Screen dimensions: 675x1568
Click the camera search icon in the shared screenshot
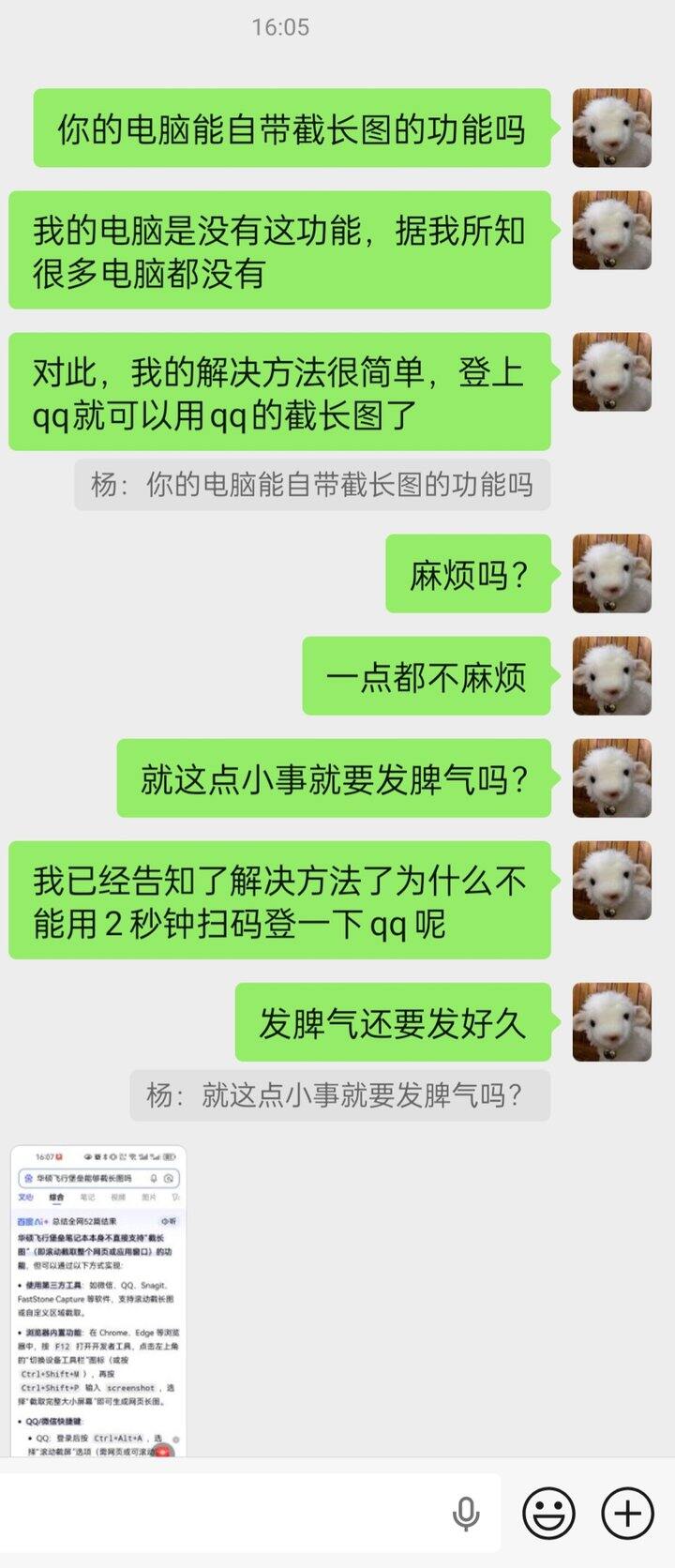(x=169, y=1179)
